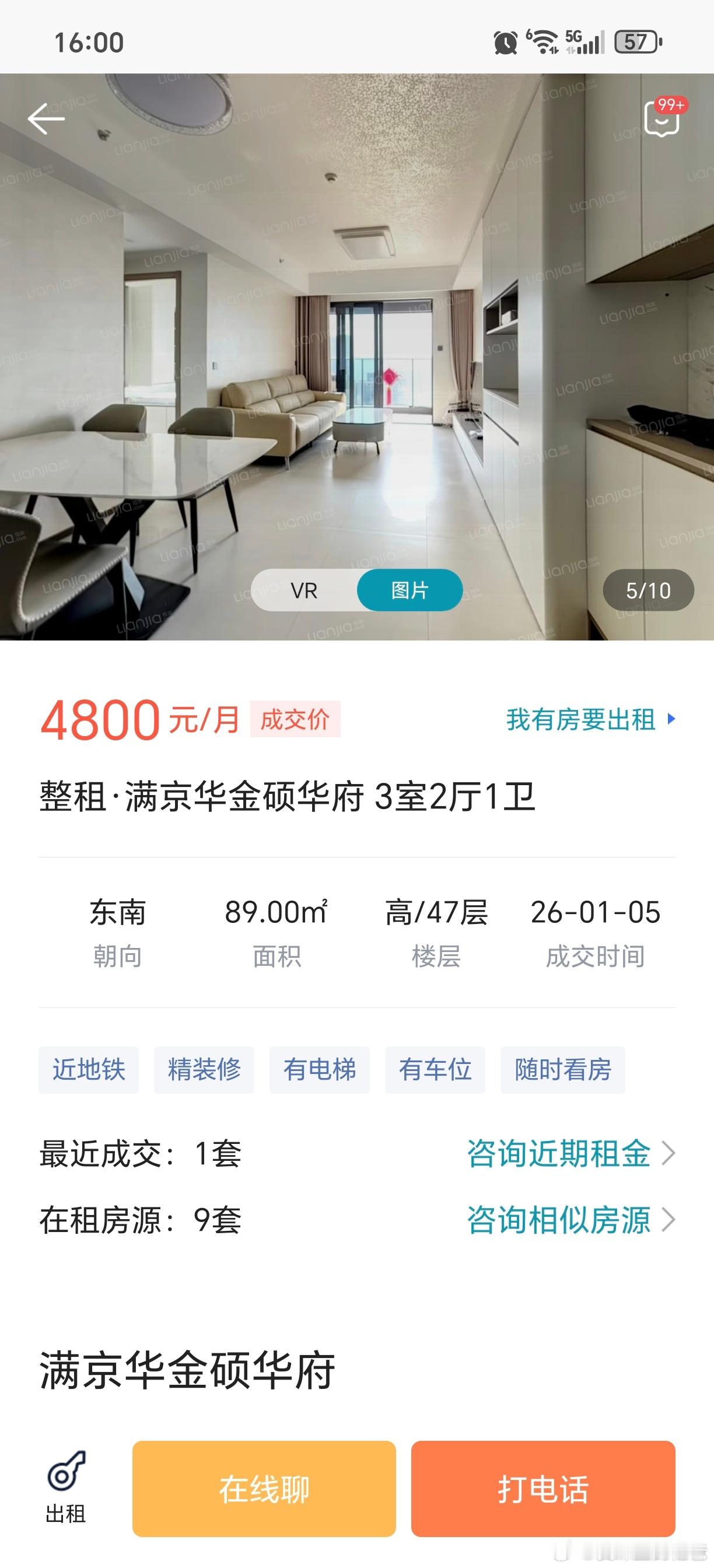714x1568 pixels.
Task: Select the 图片 photo mode toggle
Action: pyautogui.click(x=409, y=589)
